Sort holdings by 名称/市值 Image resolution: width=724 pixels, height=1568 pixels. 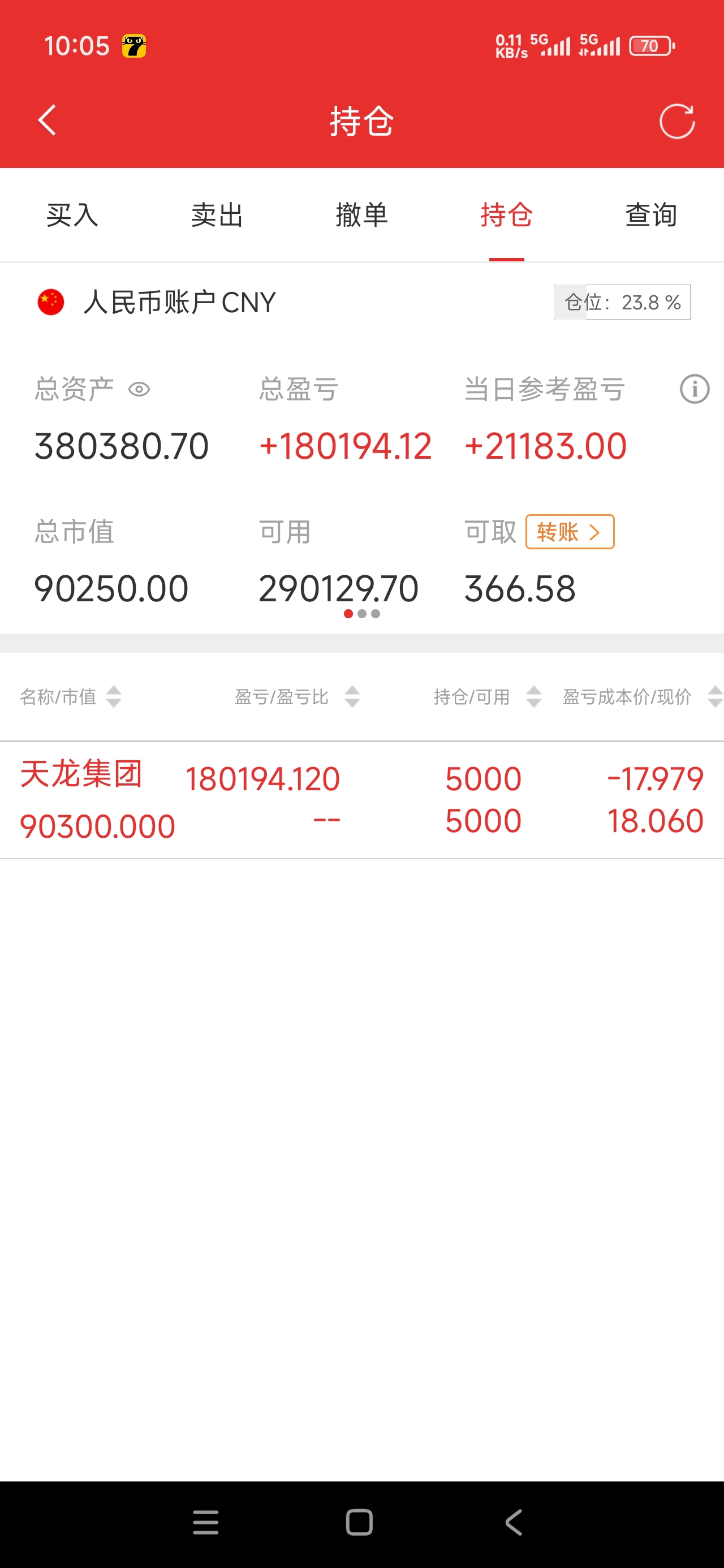pyautogui.click(x=71, y=697)
